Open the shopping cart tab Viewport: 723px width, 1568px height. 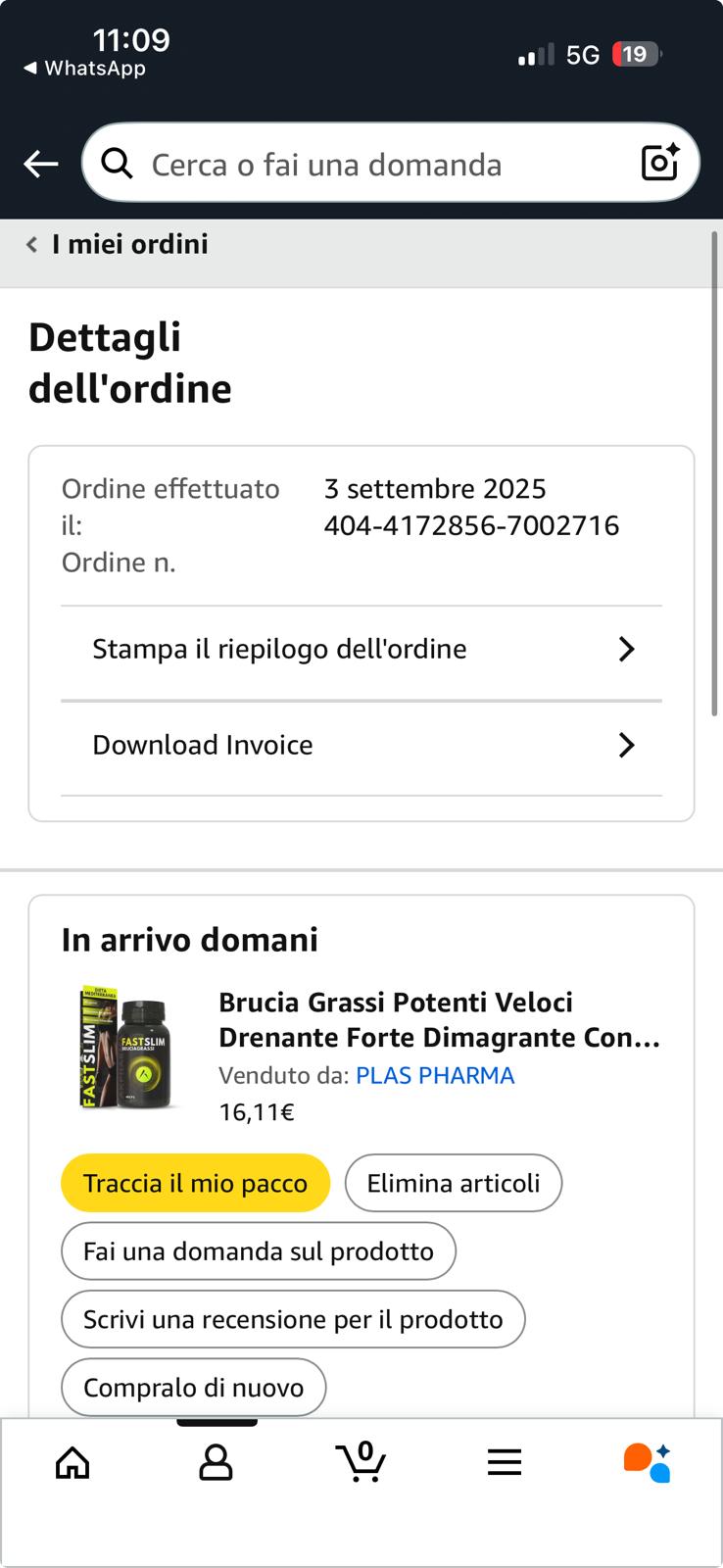pos(361,1463)
